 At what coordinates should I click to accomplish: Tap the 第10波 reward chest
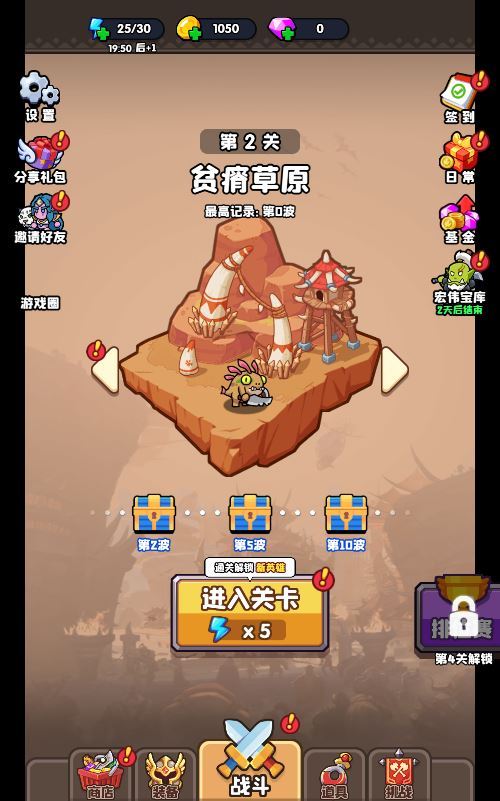click(346, 514)
